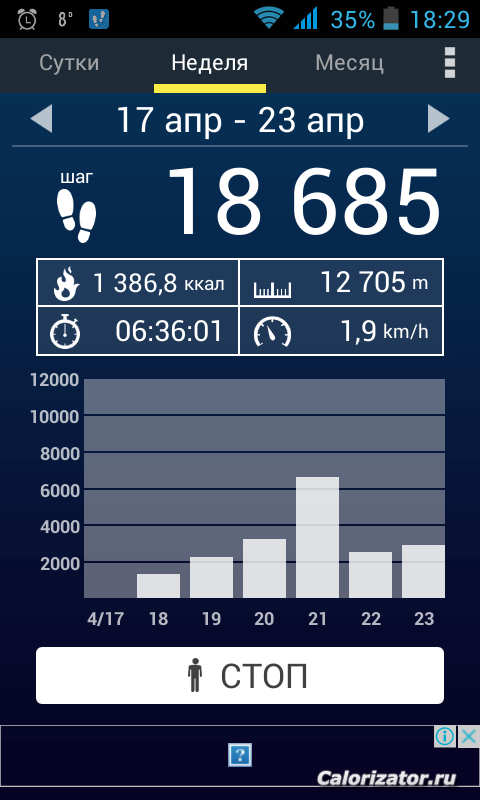Open the ad info icon
The height and width of the screenshot is (800, 480).
(445, 737)
